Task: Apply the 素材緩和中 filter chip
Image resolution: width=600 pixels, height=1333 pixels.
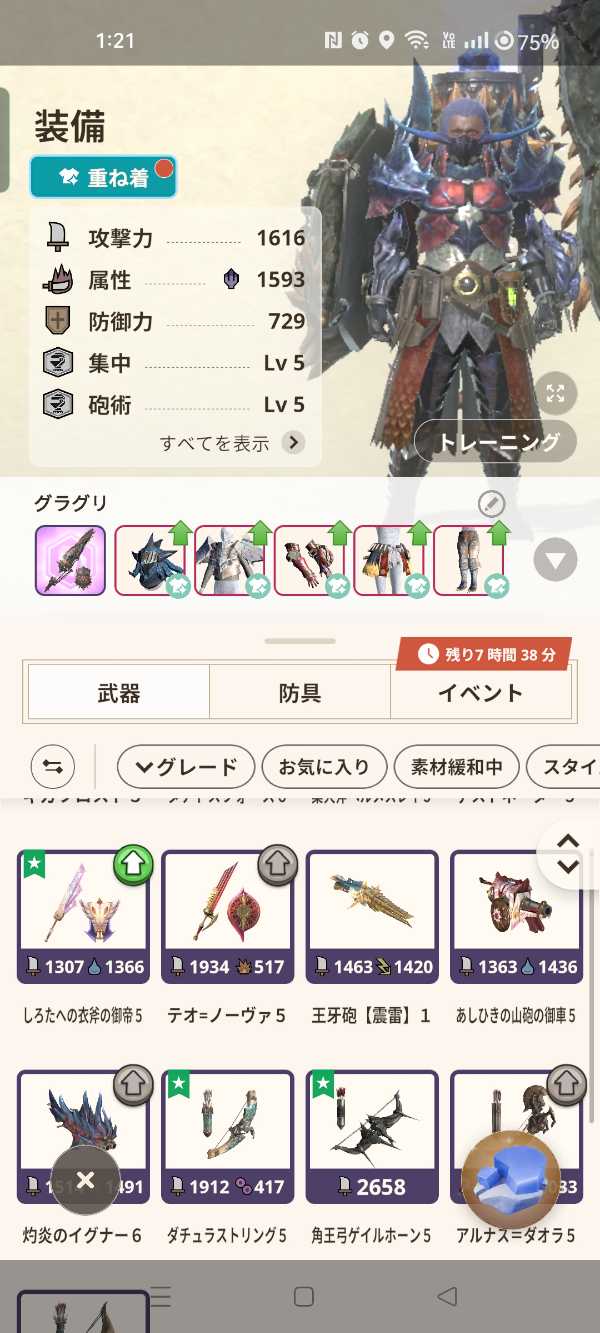Action: (456, 767)
